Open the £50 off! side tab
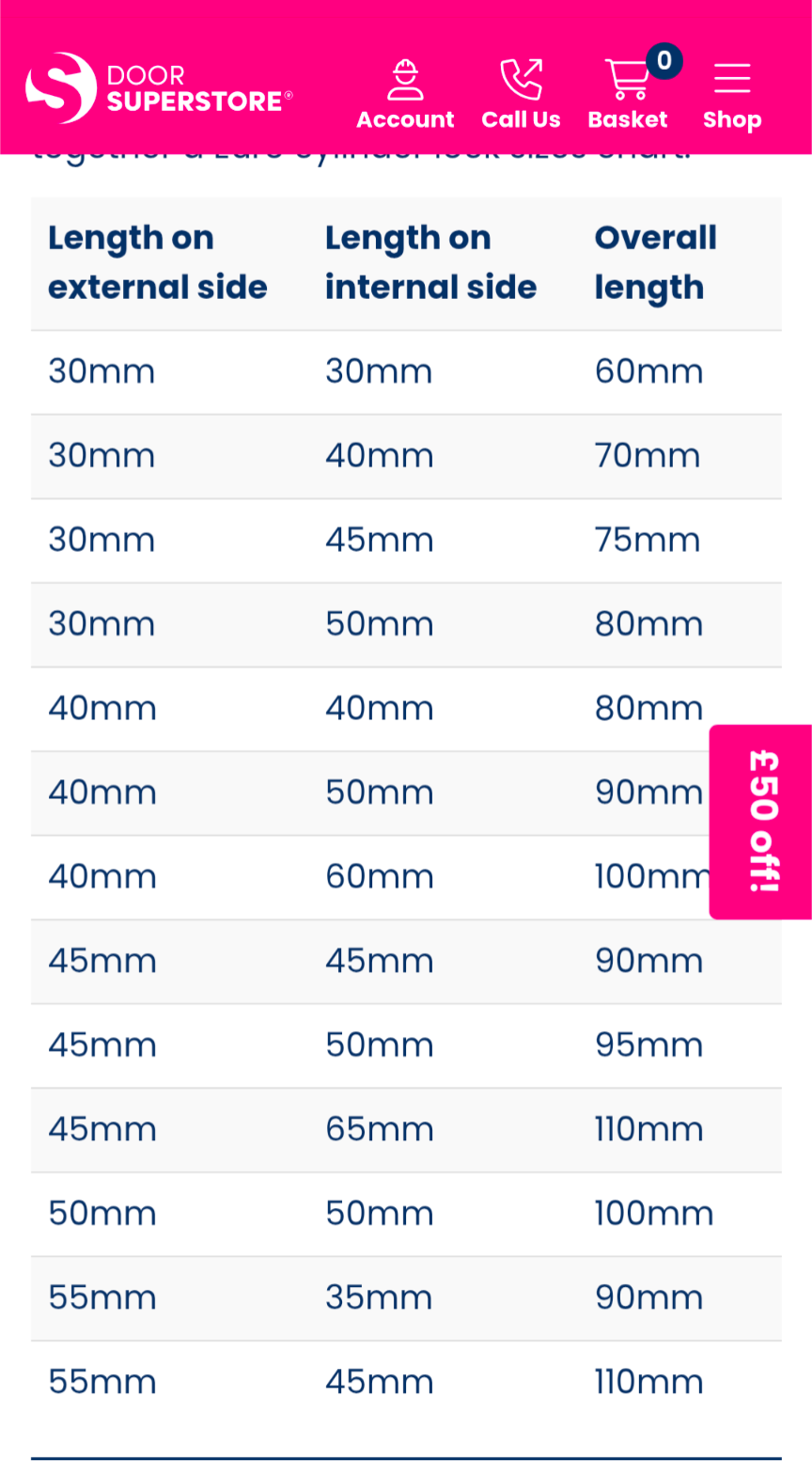Viewport: 812px width, 1476px height. point(762,822)
